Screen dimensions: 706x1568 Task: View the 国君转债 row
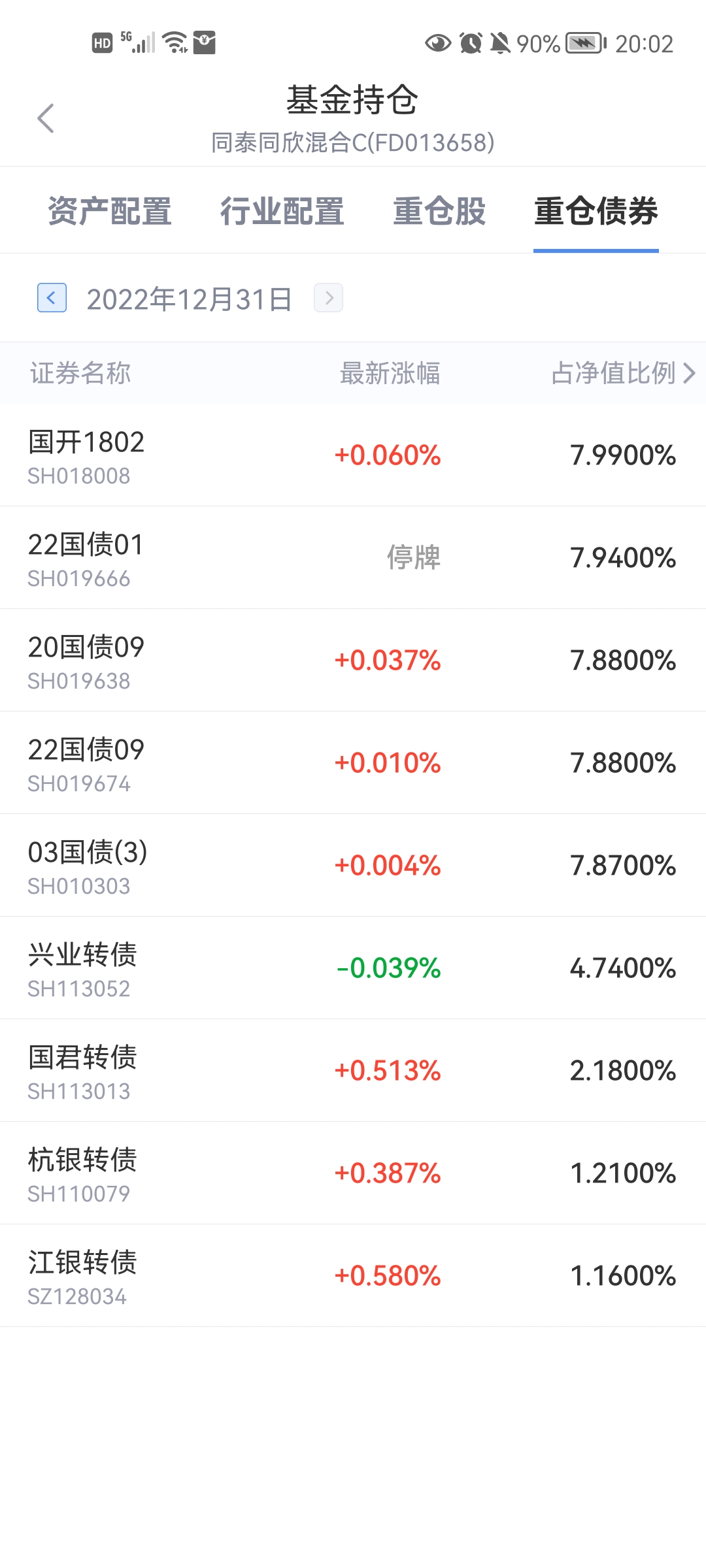(353, 1071)
